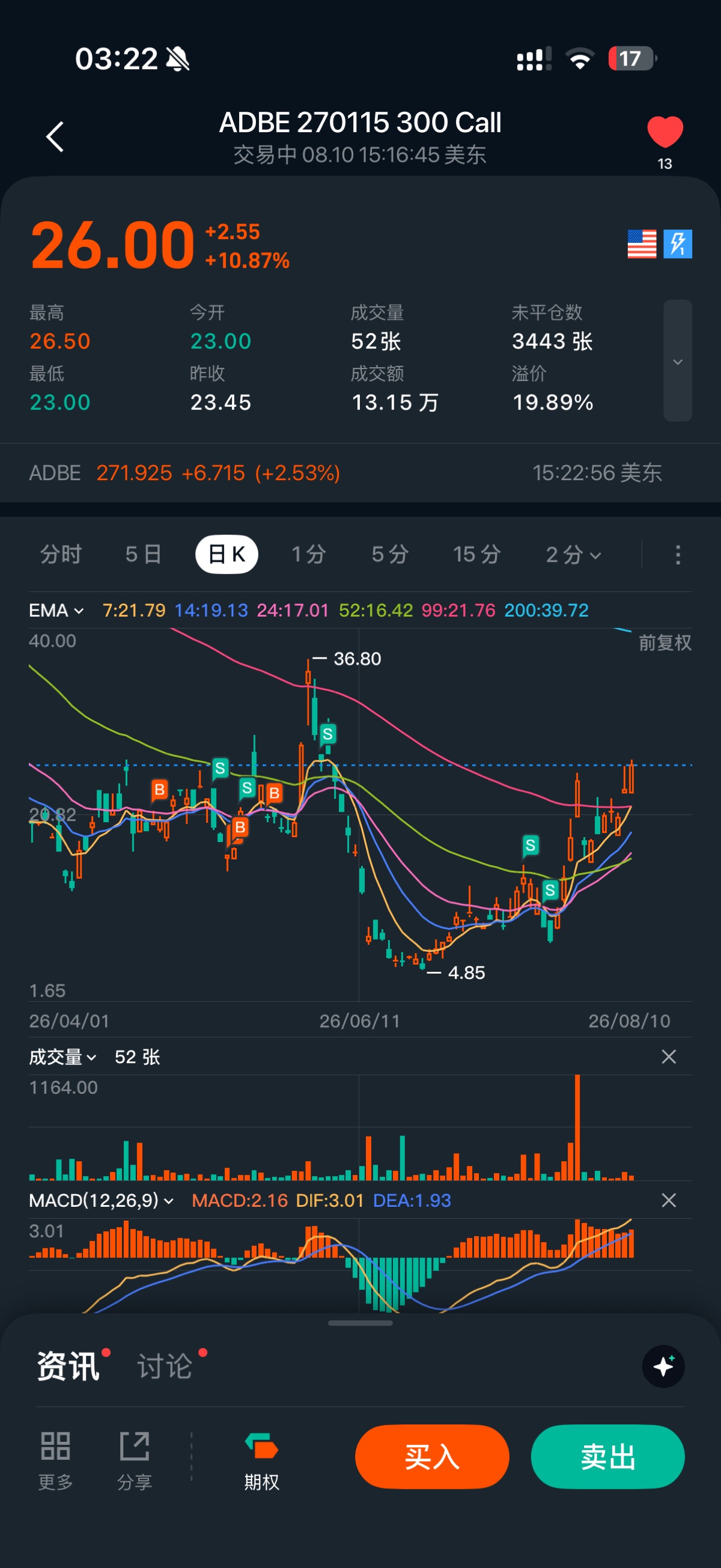Switch to the 讨论 discussion tab
The width and height of the screenshot is (721, 1568).
pyautogui.click(x=165, y=1367)
